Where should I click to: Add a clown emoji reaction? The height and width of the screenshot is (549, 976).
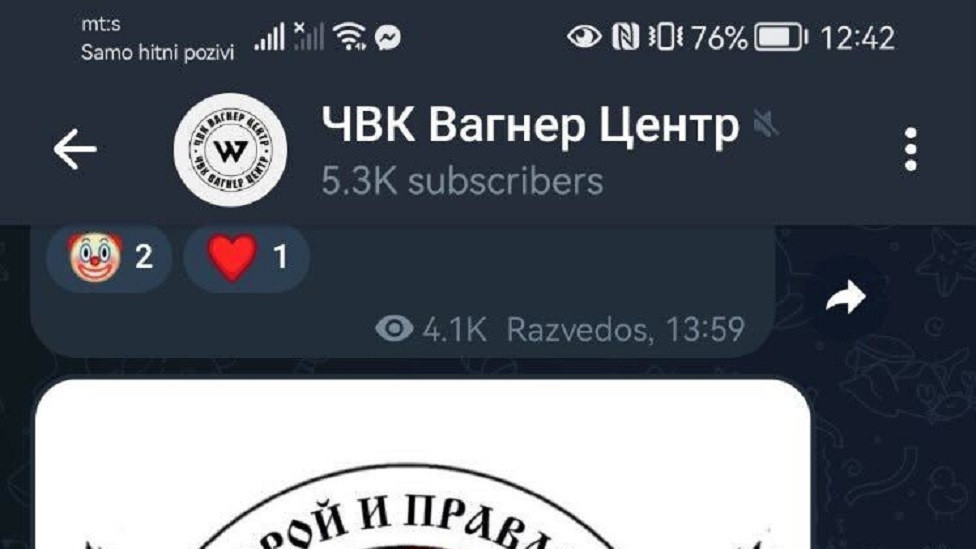(110, 258)
